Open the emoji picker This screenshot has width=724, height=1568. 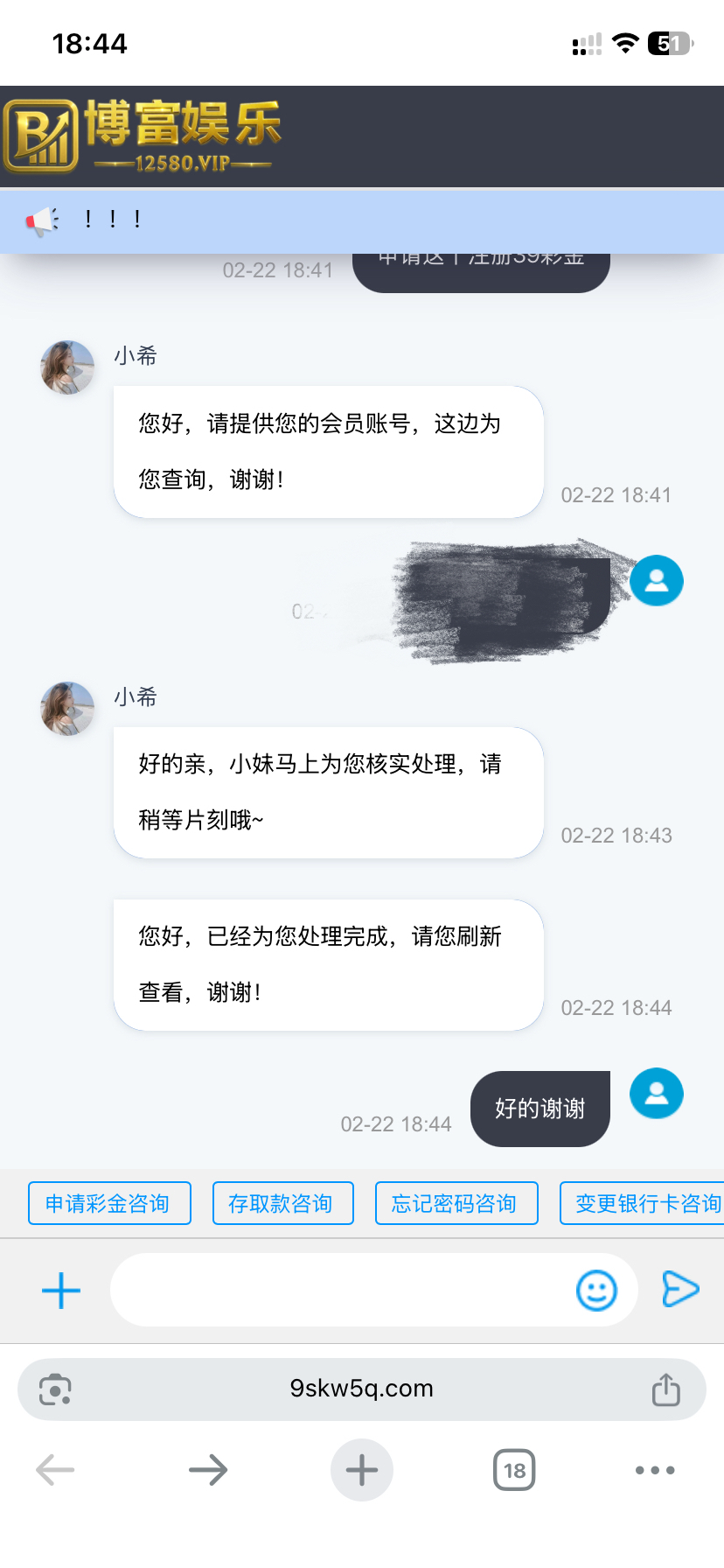[x=596, y=1291]
